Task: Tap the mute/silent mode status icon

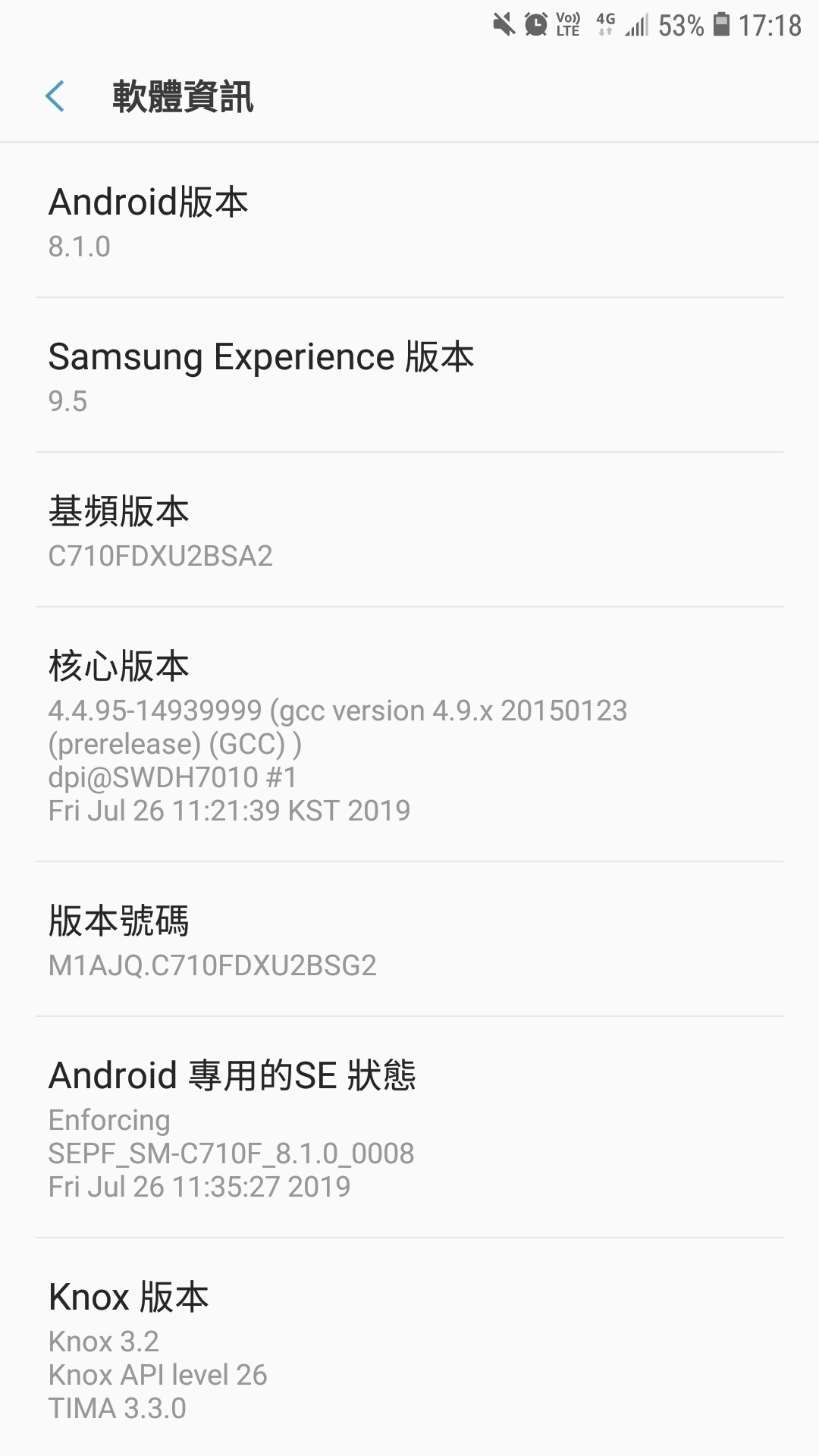Action: [x=502, y=23]
